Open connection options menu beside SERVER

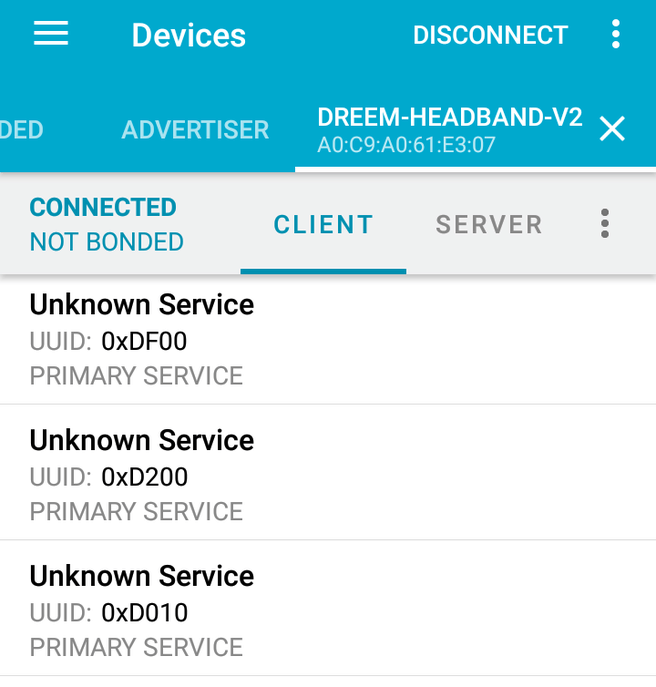(x=604, y=224)
